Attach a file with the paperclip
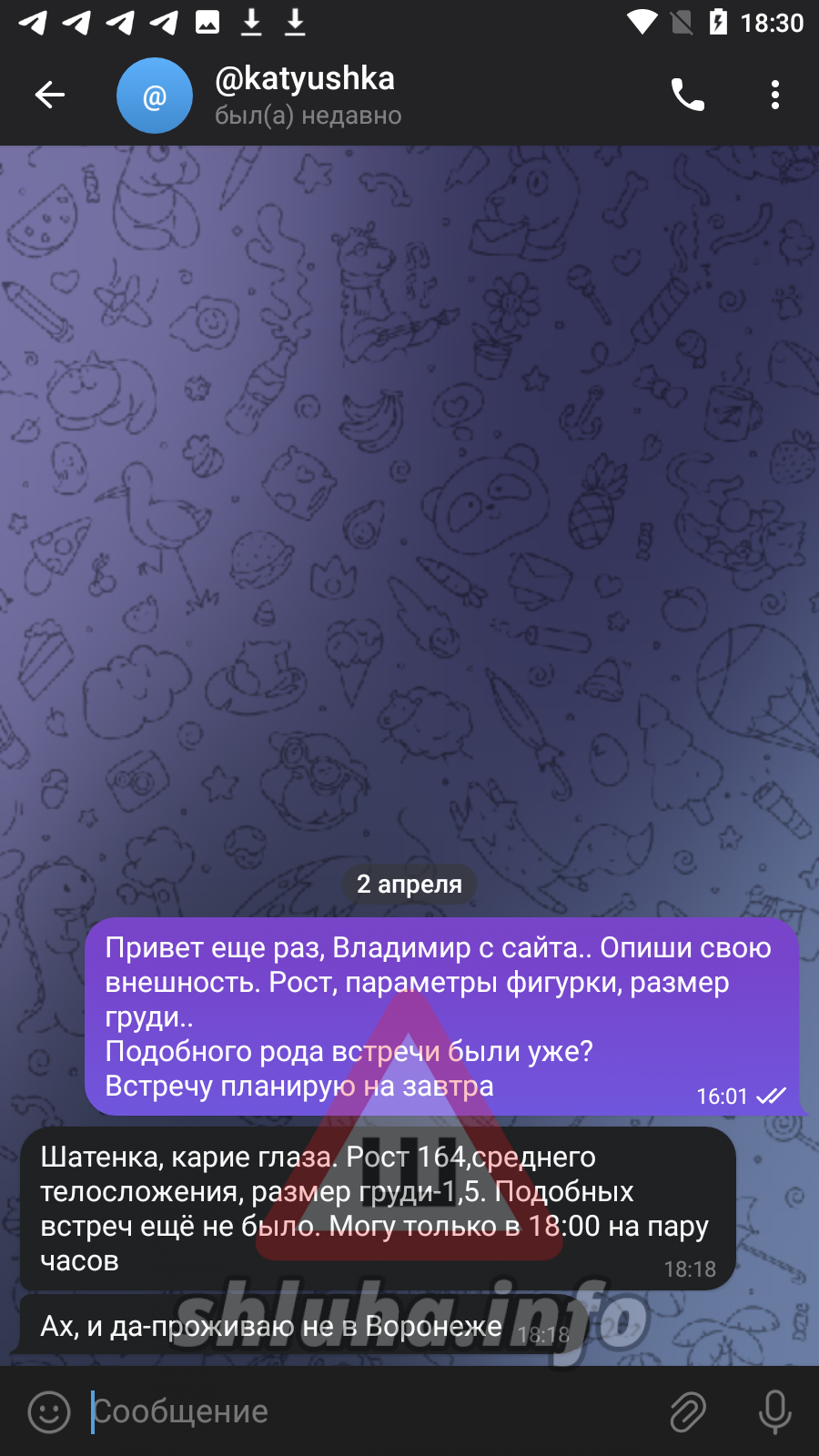 coord(688,1411)
